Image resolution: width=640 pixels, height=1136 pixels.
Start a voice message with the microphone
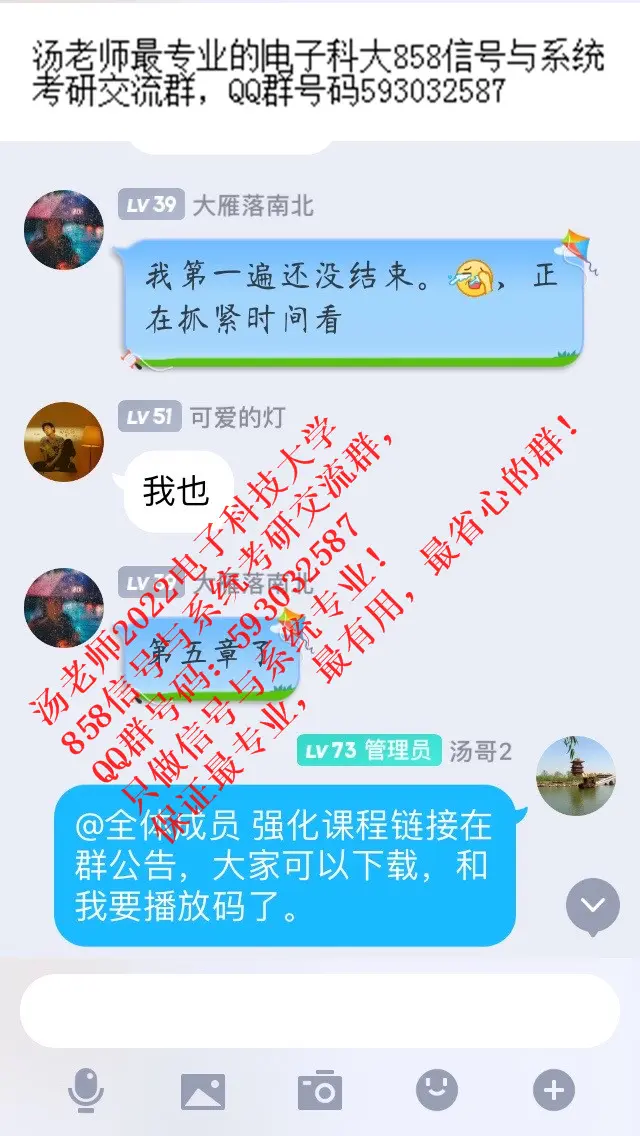point(86,1090)
